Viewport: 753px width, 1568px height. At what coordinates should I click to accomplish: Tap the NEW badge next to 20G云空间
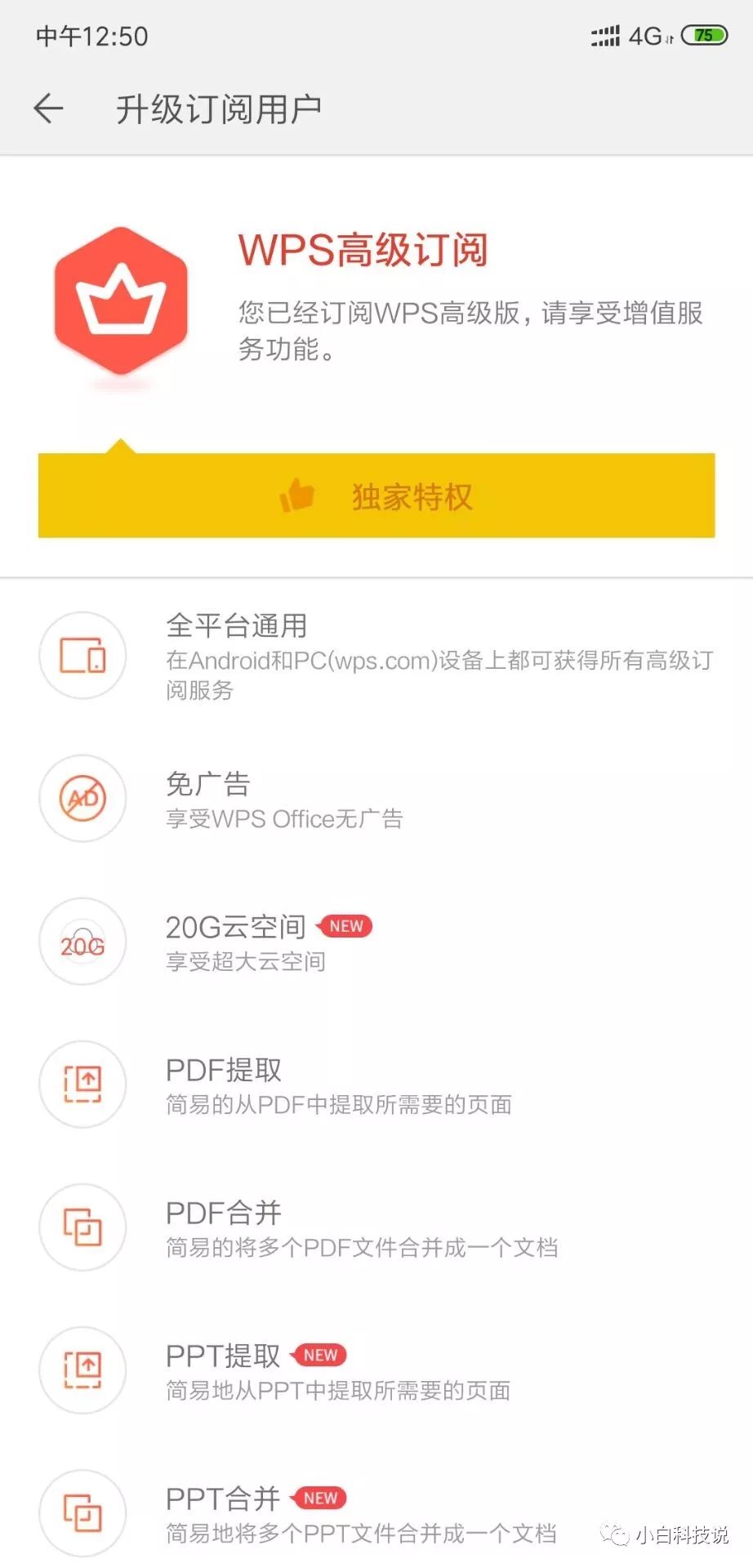tap(345, 926)
